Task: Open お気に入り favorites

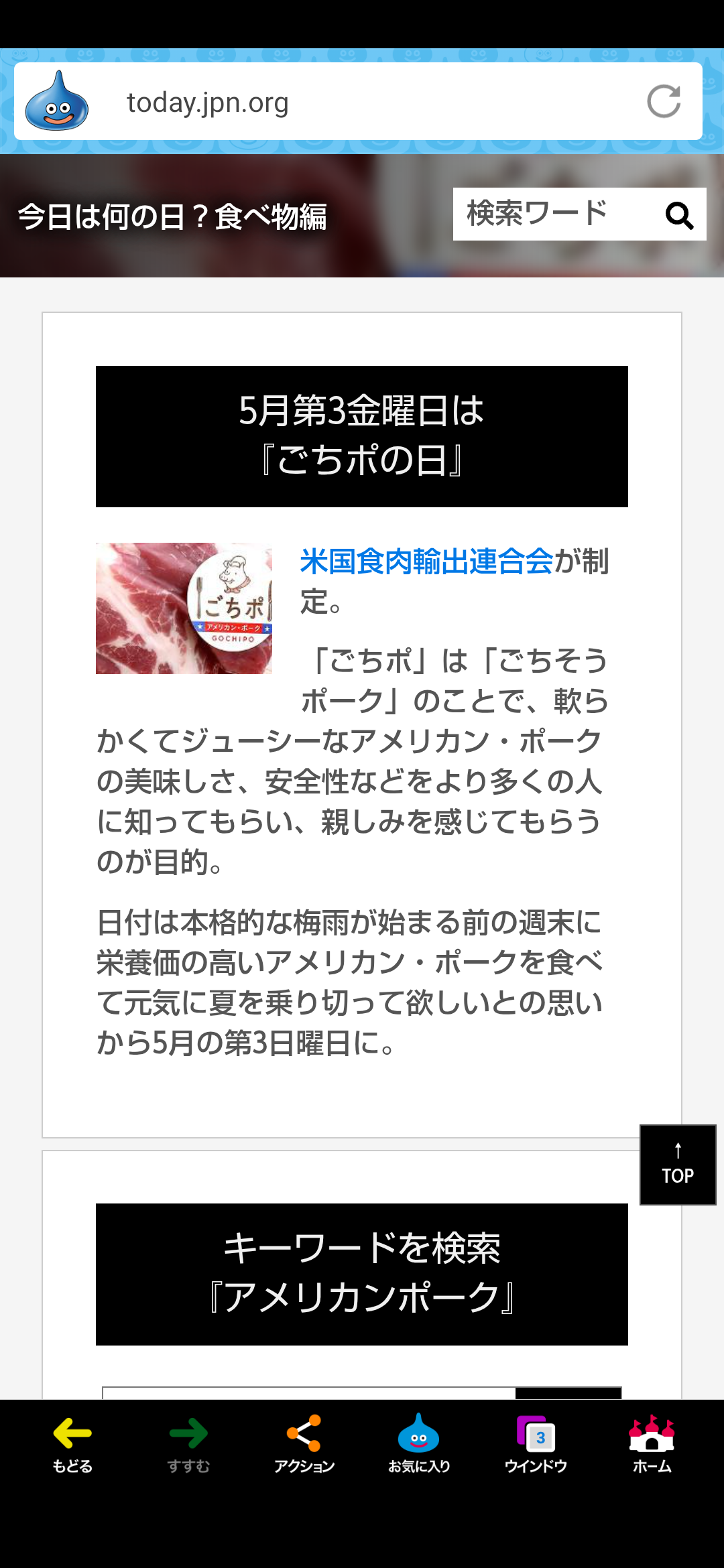Action: [419, 1444]
